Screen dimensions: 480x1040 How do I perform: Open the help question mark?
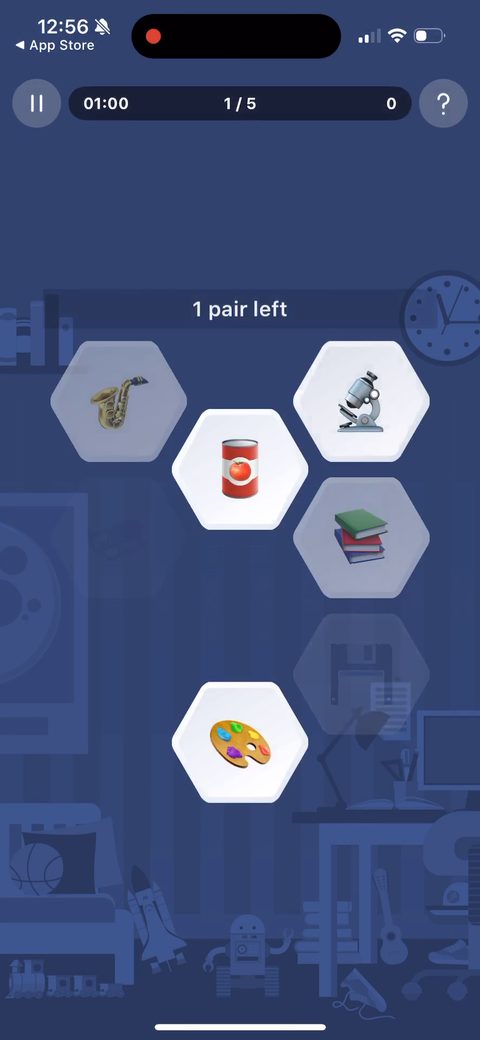click(x=444, y=103)
